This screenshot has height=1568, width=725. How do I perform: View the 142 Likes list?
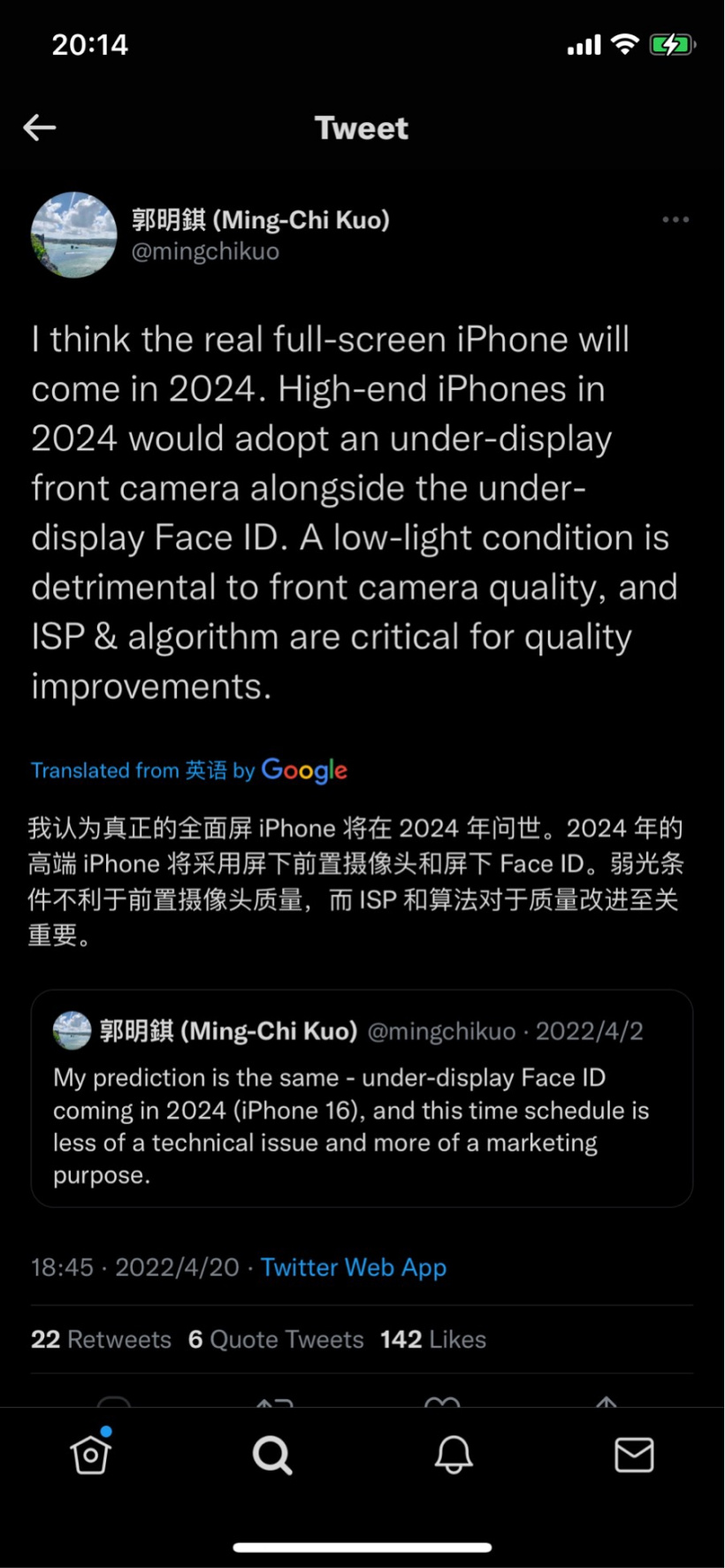point(433,1340)
